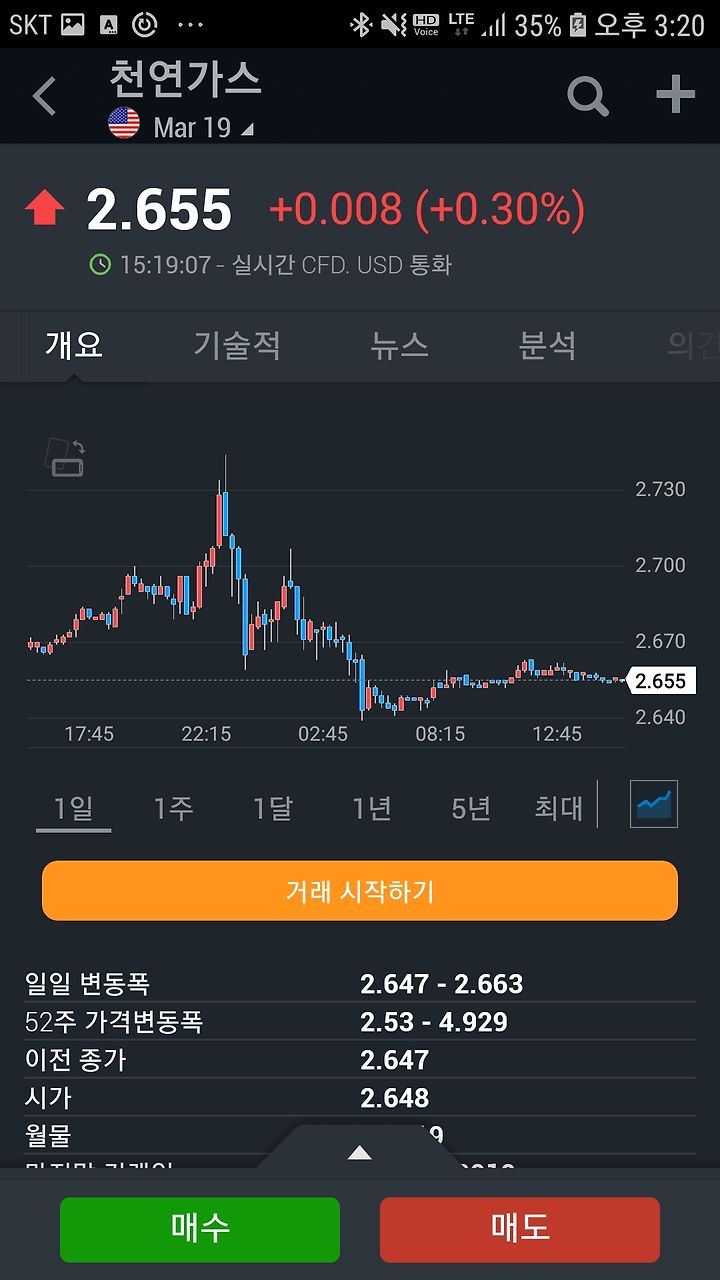Go back with the top-left arrow
Screen dimensions: 720x1280
click(x=45, y=97)
